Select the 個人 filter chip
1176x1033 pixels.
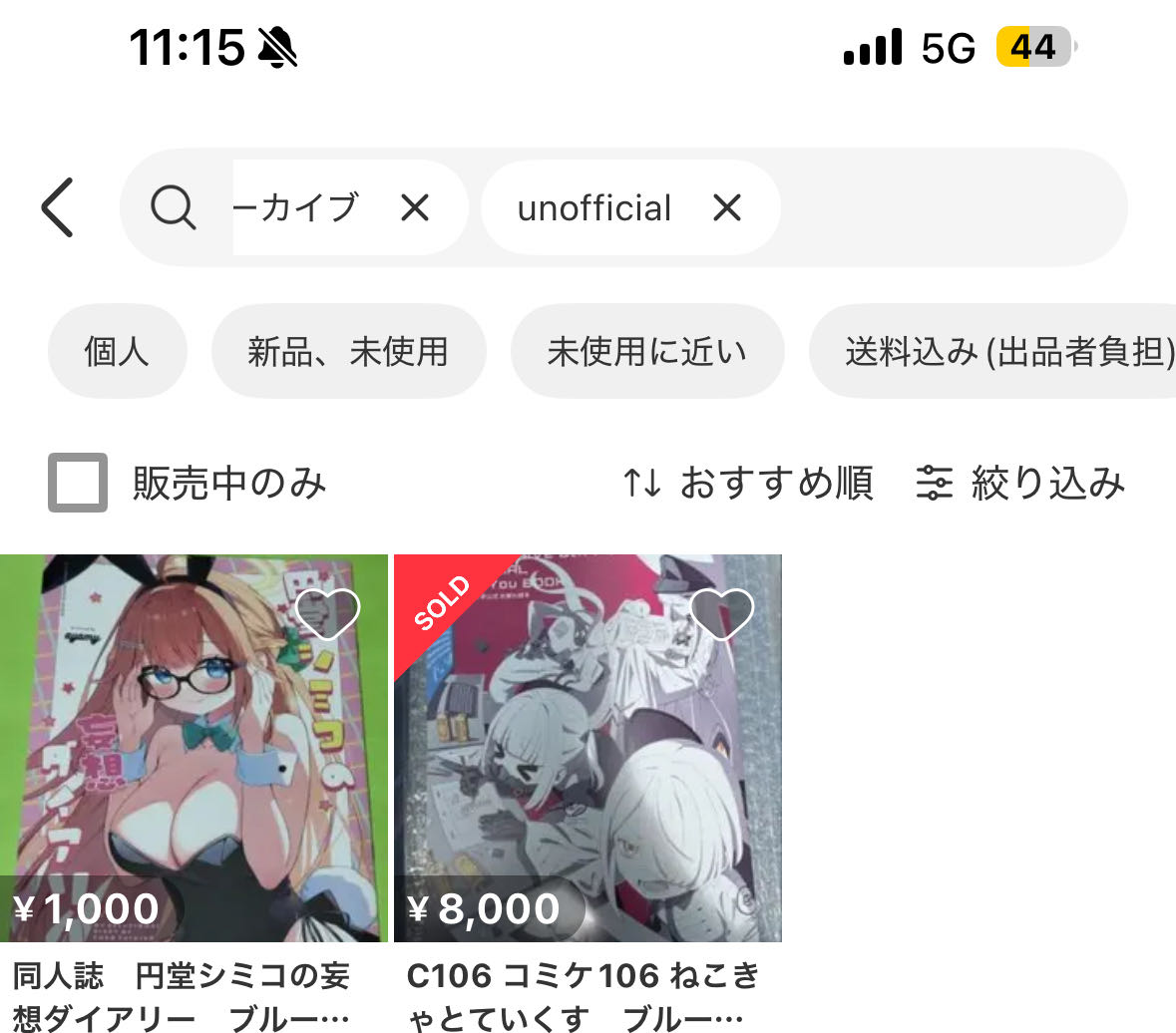tap(117, 352)
